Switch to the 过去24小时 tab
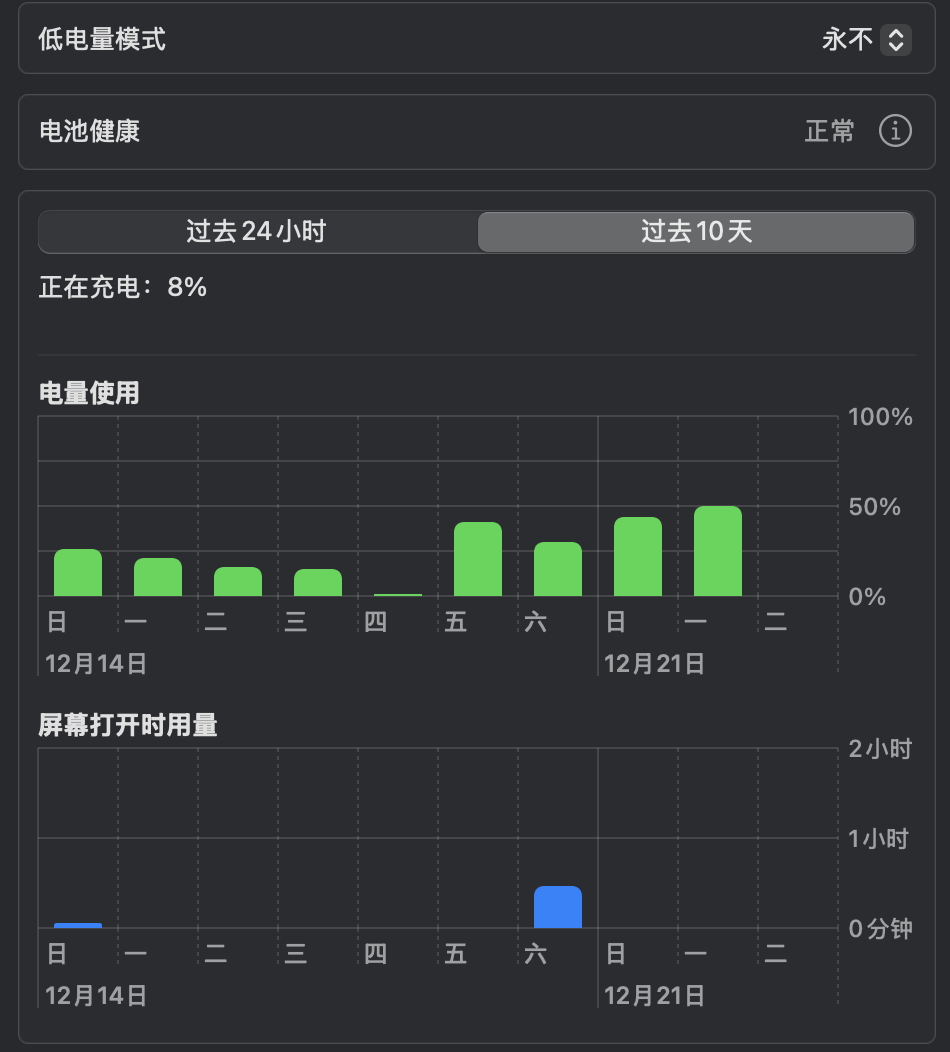This screenshot has width=950, height=1052. pyautogui.click(x=257, y=232)
